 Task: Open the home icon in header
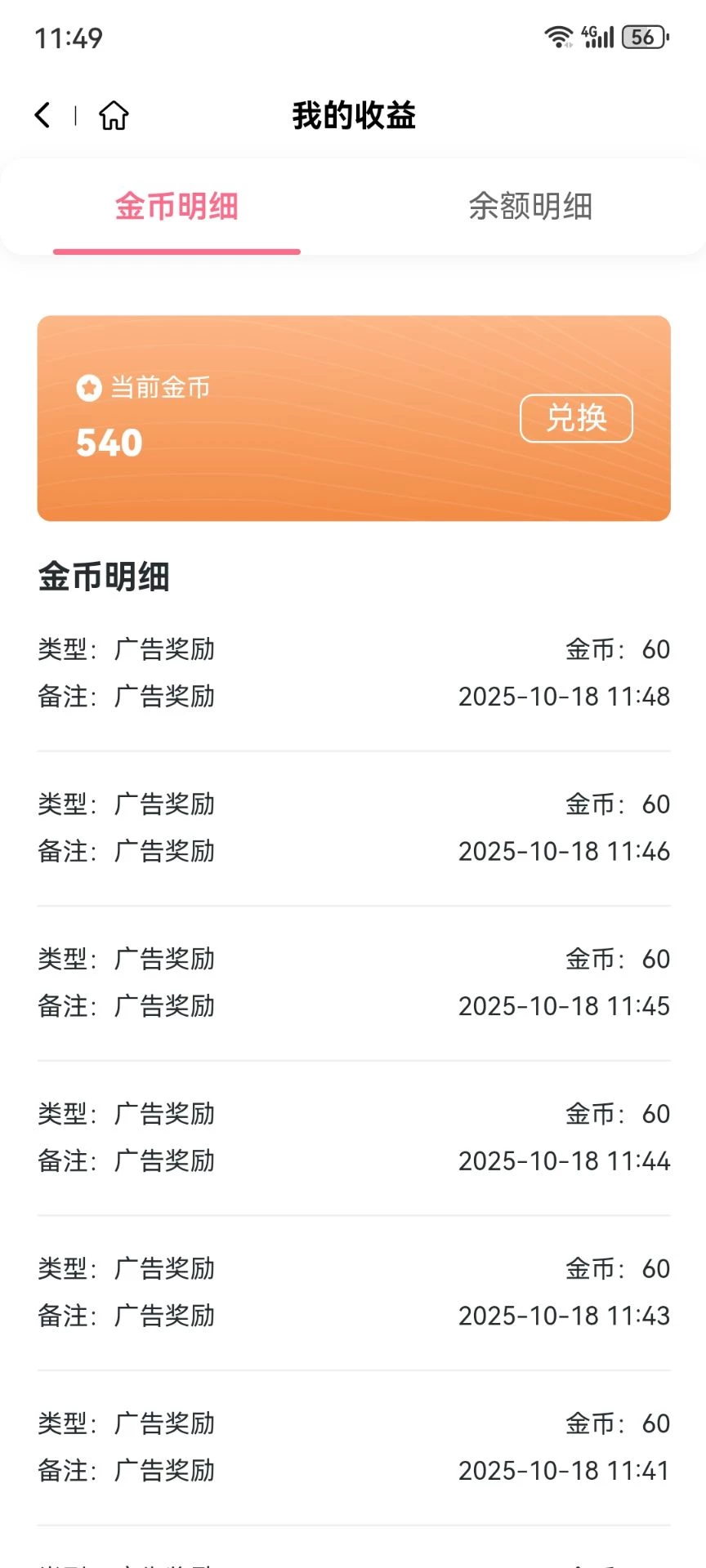pyautogui.click(x=114, y=115)
